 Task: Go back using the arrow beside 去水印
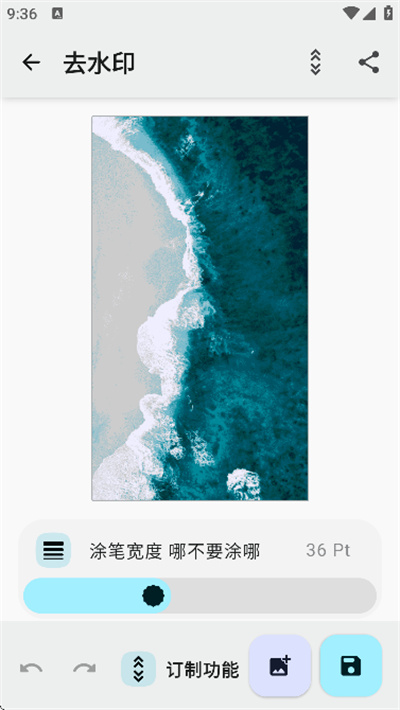(x=31, y=62)
